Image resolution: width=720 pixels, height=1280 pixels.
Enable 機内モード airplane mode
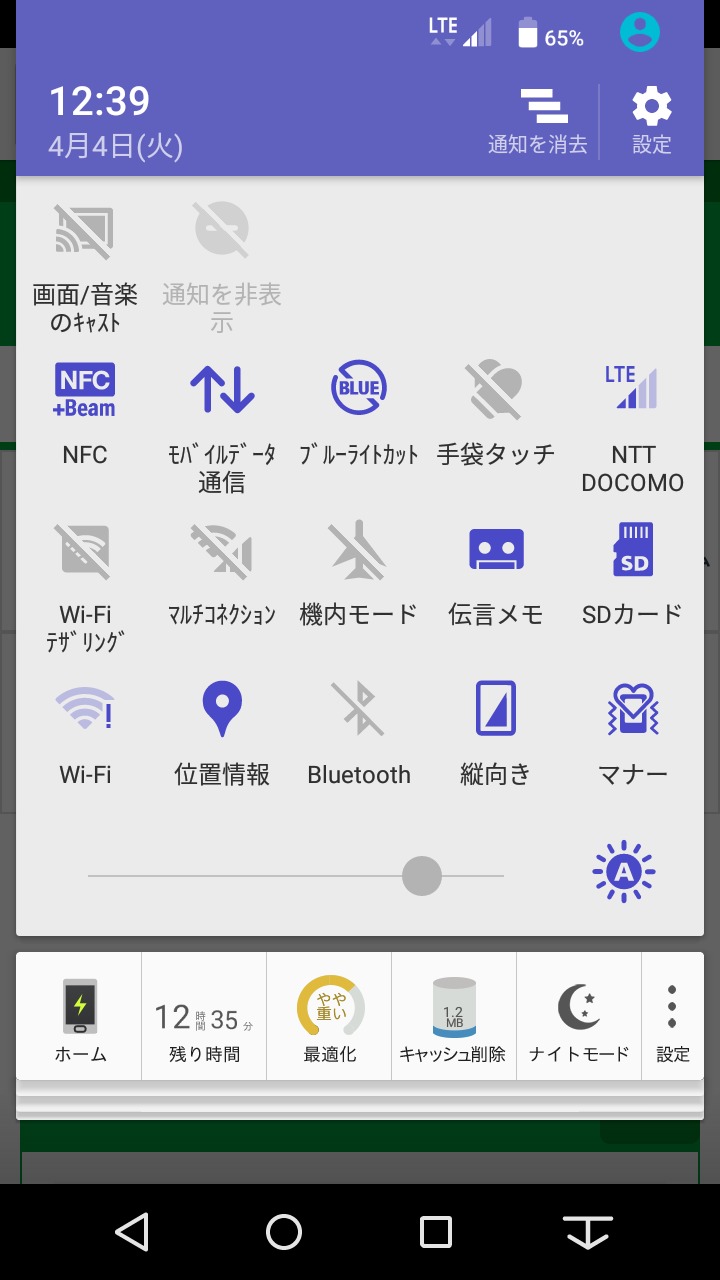[359, 573]
